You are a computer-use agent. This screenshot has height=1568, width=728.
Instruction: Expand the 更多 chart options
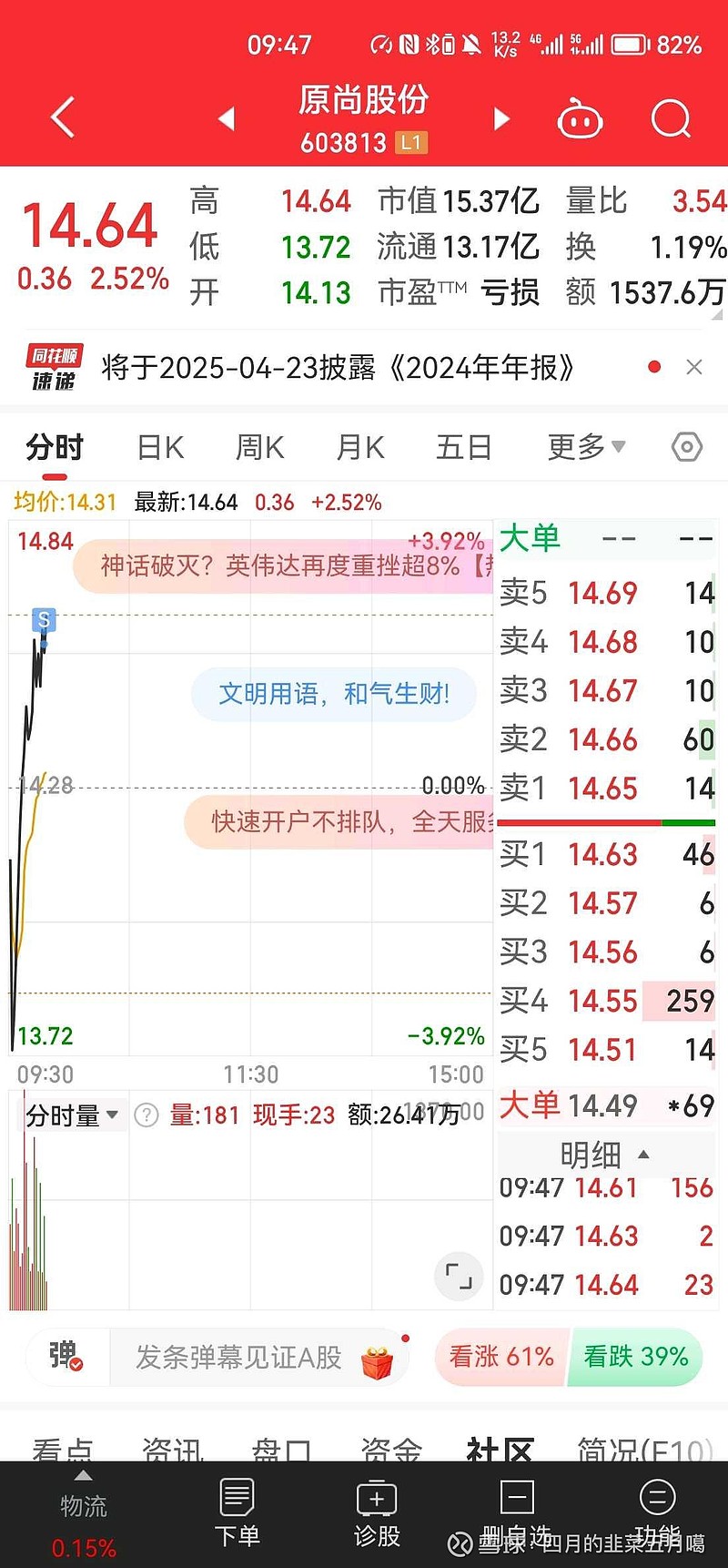point(586,447)
